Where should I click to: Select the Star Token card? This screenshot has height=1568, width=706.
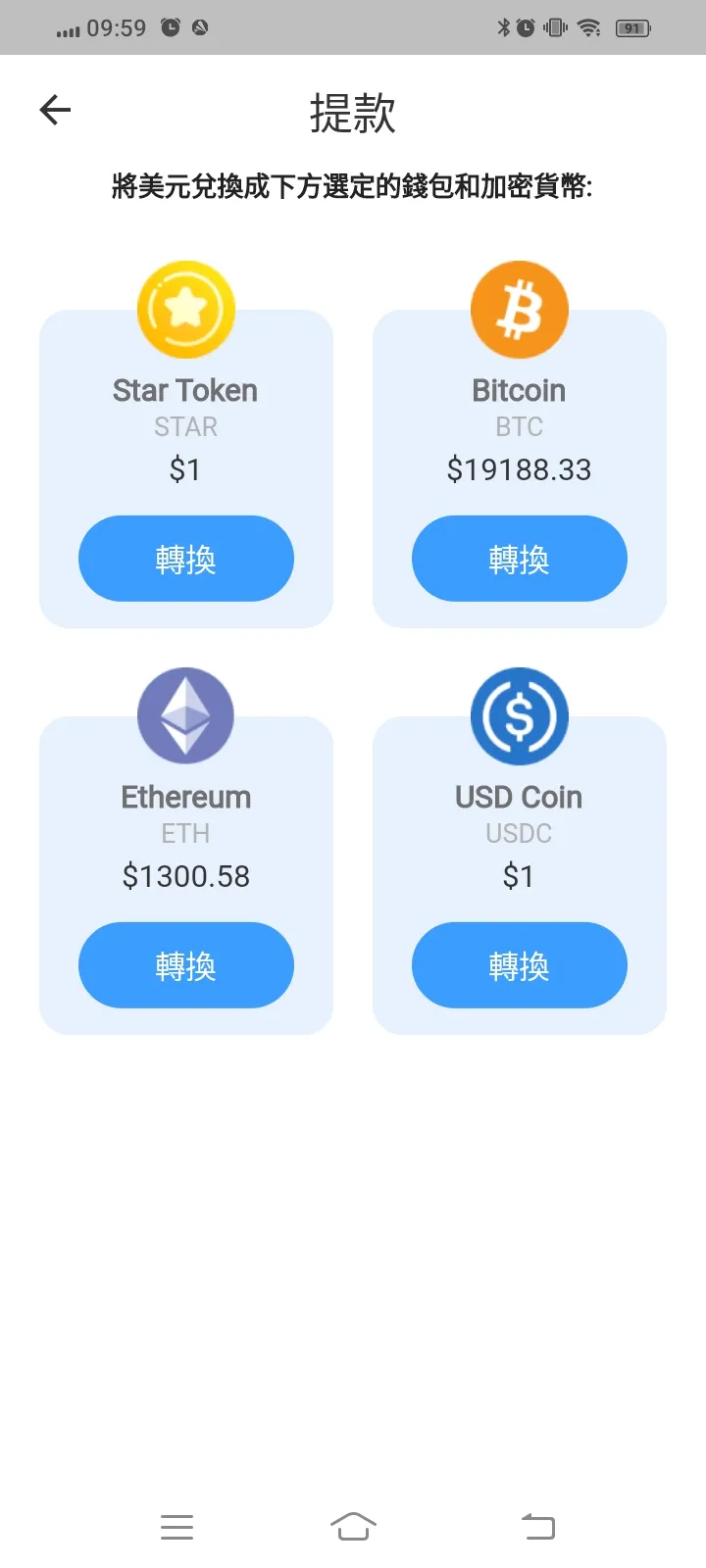pos(185,468)
